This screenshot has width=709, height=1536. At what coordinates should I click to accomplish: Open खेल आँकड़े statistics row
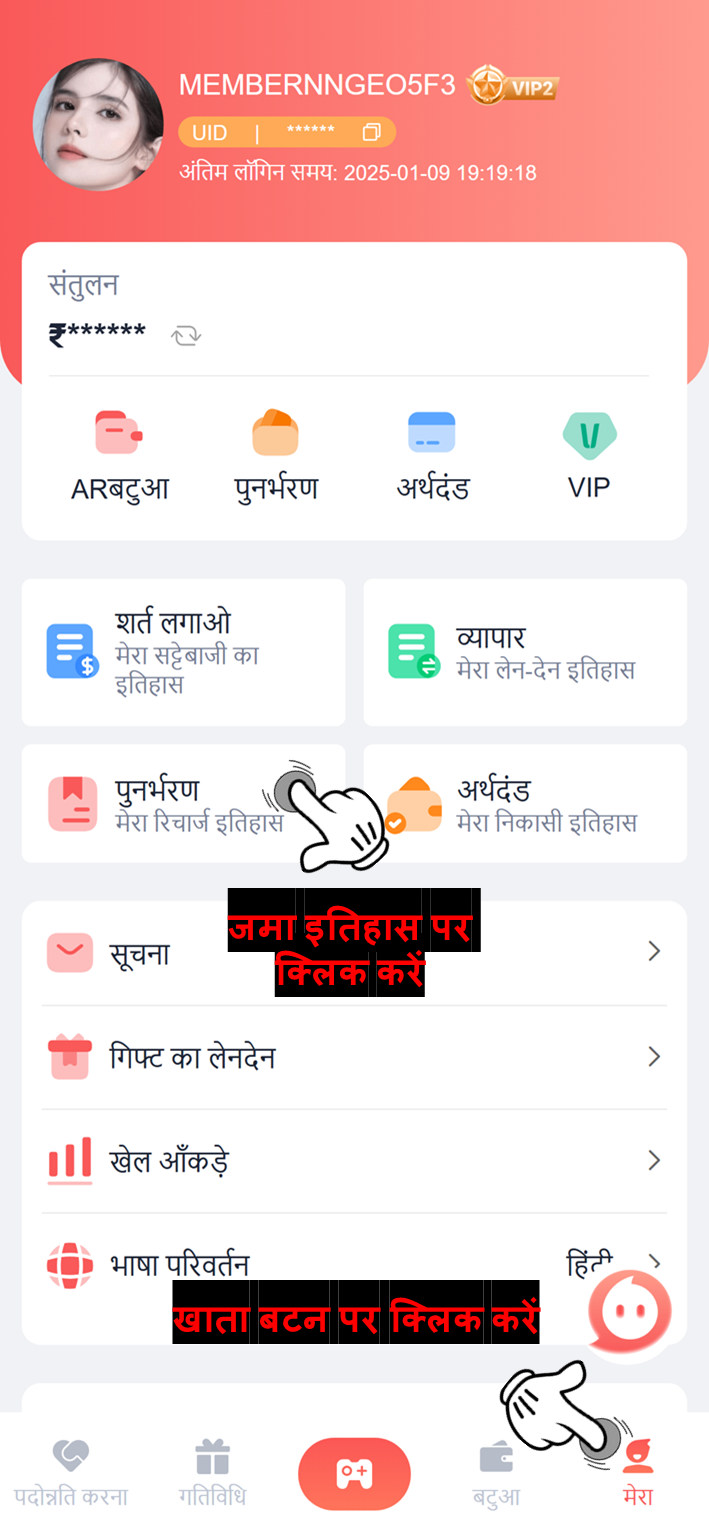click(x=354, y=1161)
